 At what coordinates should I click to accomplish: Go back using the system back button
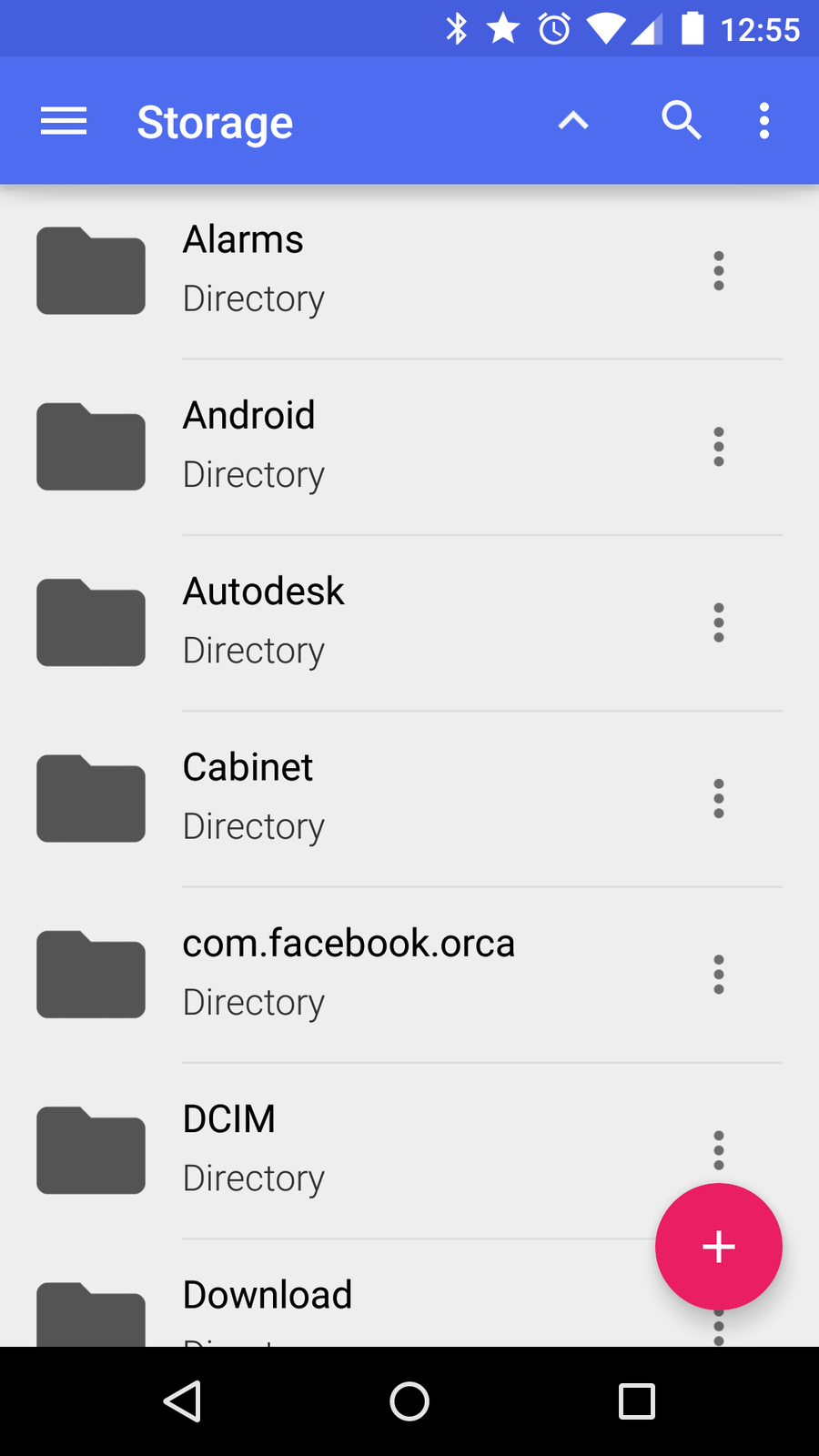(x=182, y=1401)
